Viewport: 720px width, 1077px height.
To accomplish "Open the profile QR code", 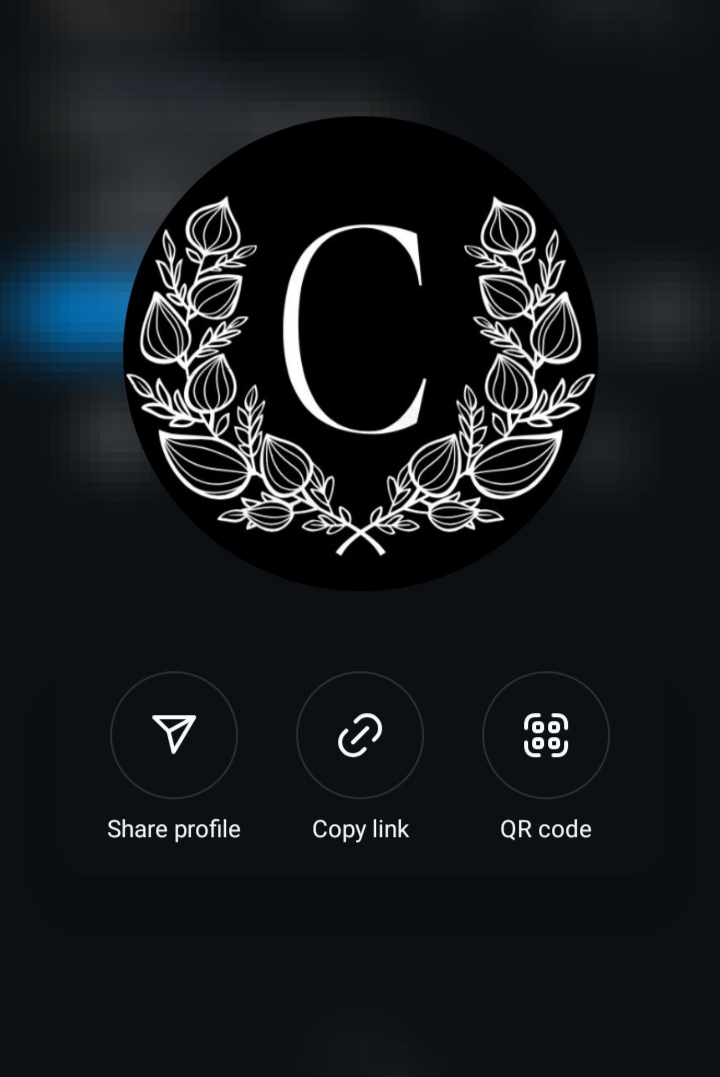I will [546, 735].
